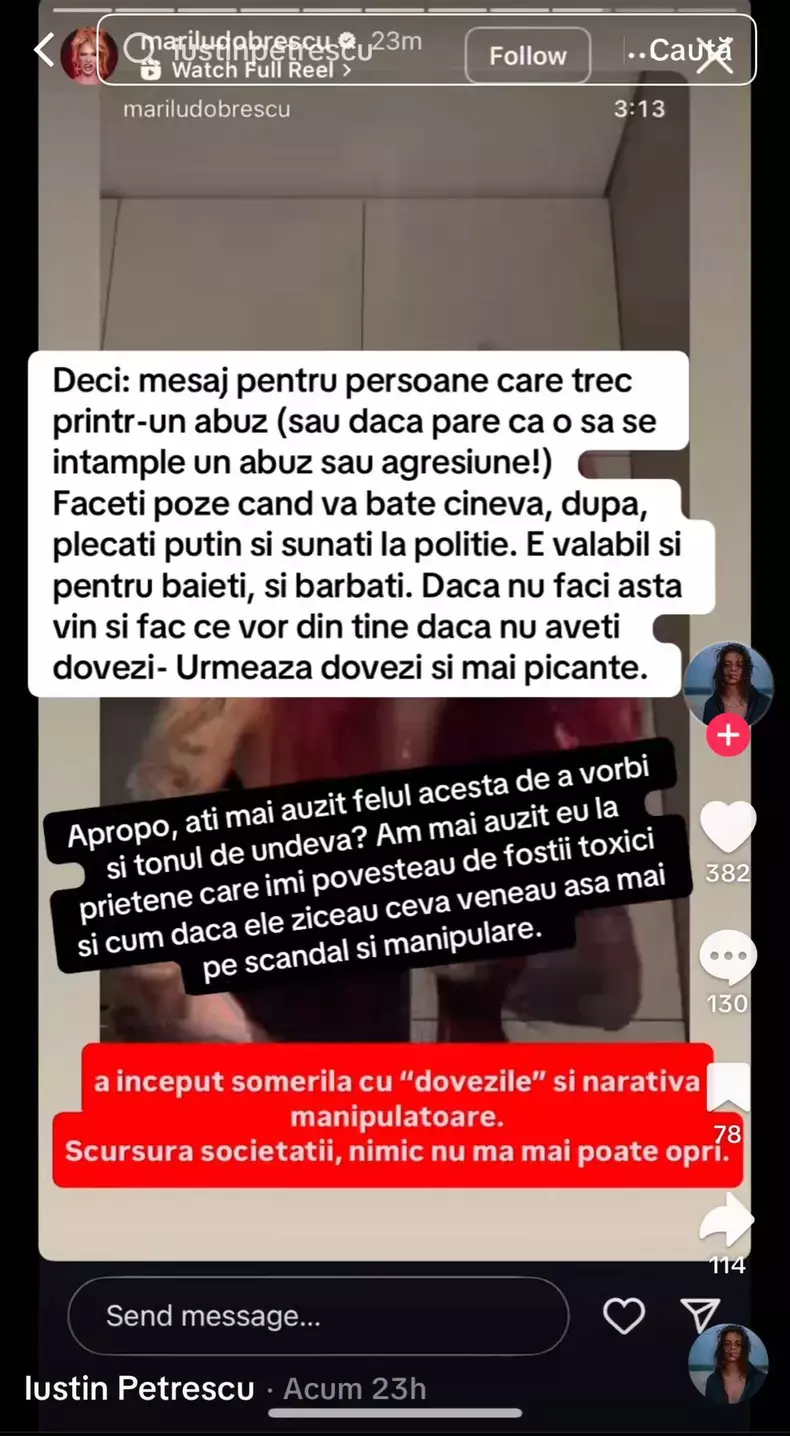Tap the red plus badge under the avatar
Image resolution: width=790 pixels, height=1436 pixels.
click(729, 735)
